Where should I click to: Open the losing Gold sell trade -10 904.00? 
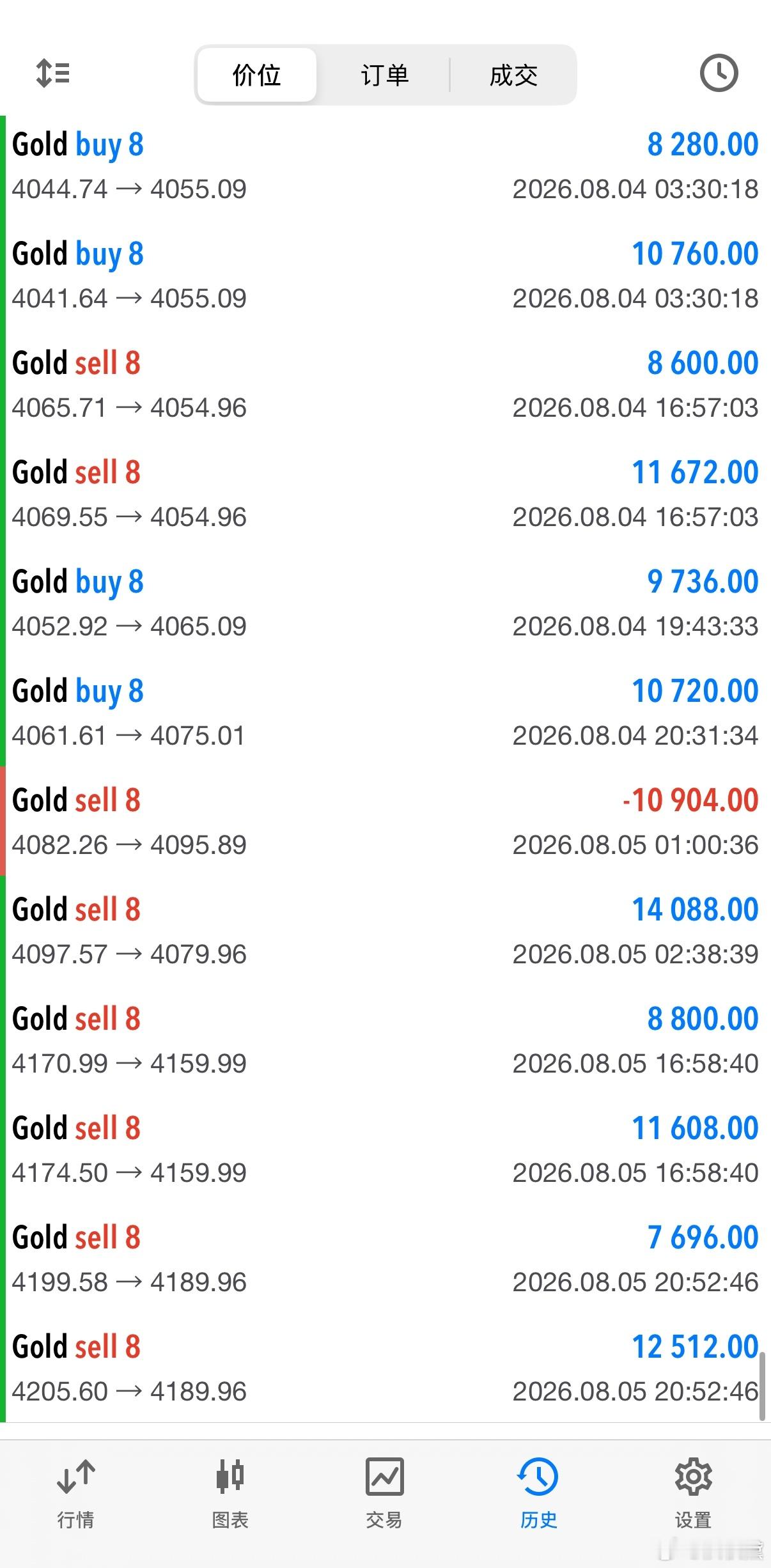385,822
